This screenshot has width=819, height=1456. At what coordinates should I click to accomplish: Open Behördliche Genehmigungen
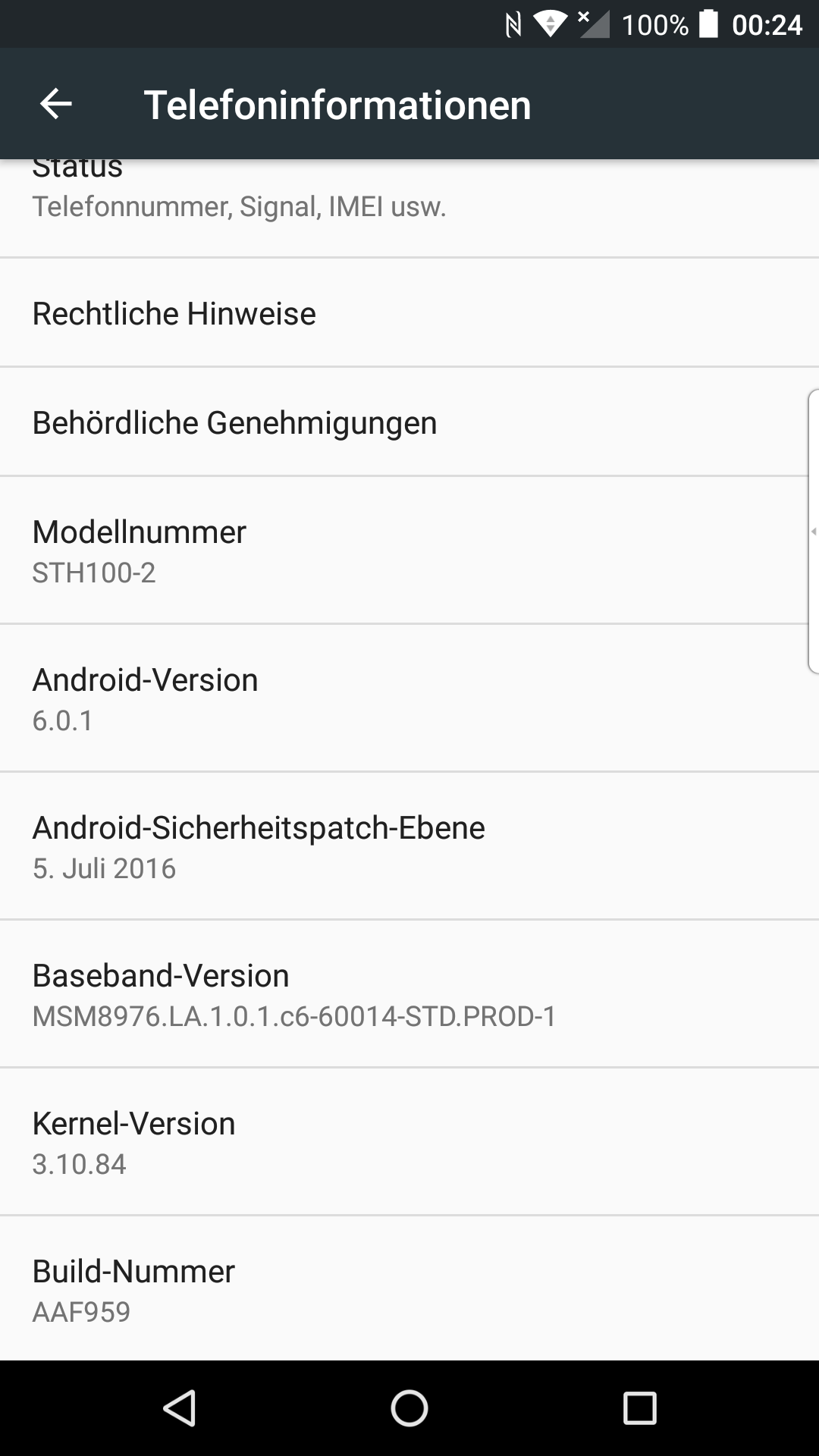click(409, 422)
